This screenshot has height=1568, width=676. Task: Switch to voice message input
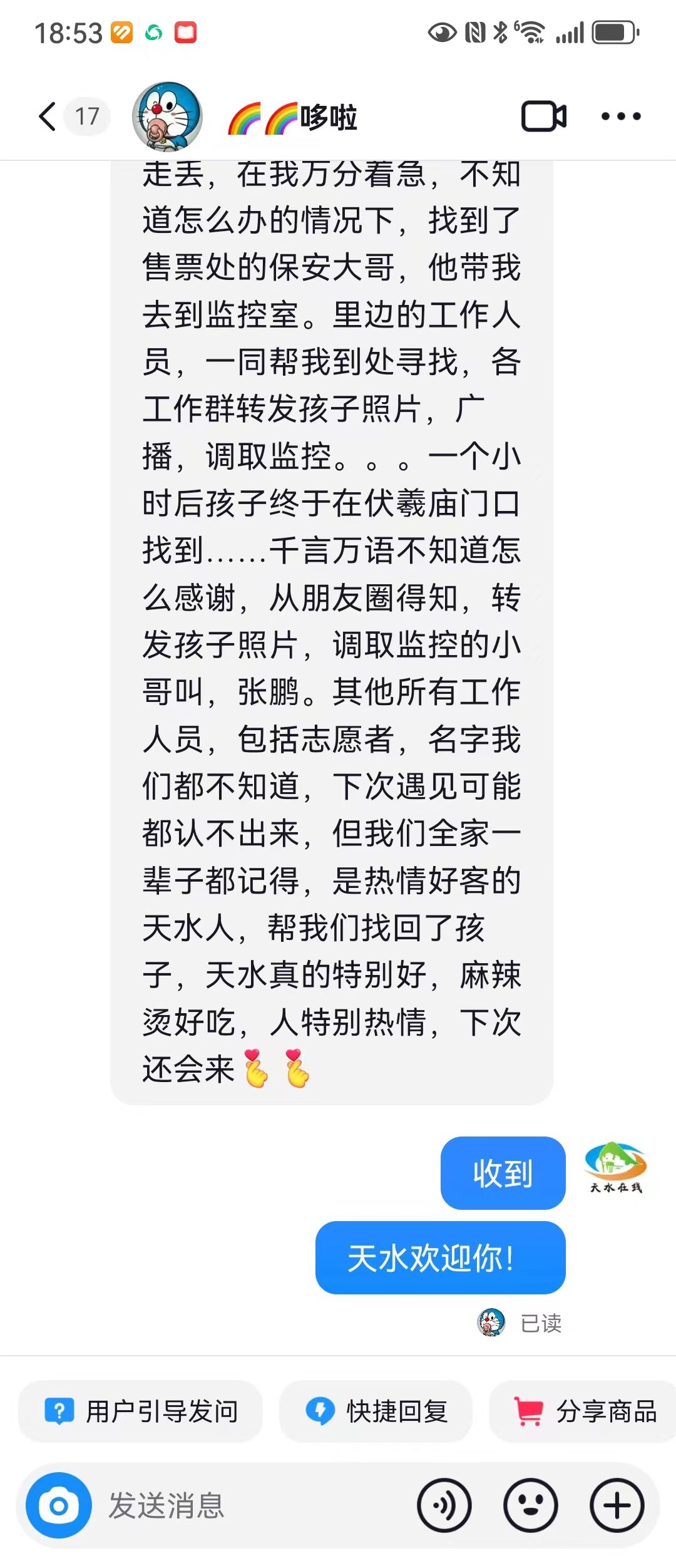pyautogui.click(x=444, y=1505)
